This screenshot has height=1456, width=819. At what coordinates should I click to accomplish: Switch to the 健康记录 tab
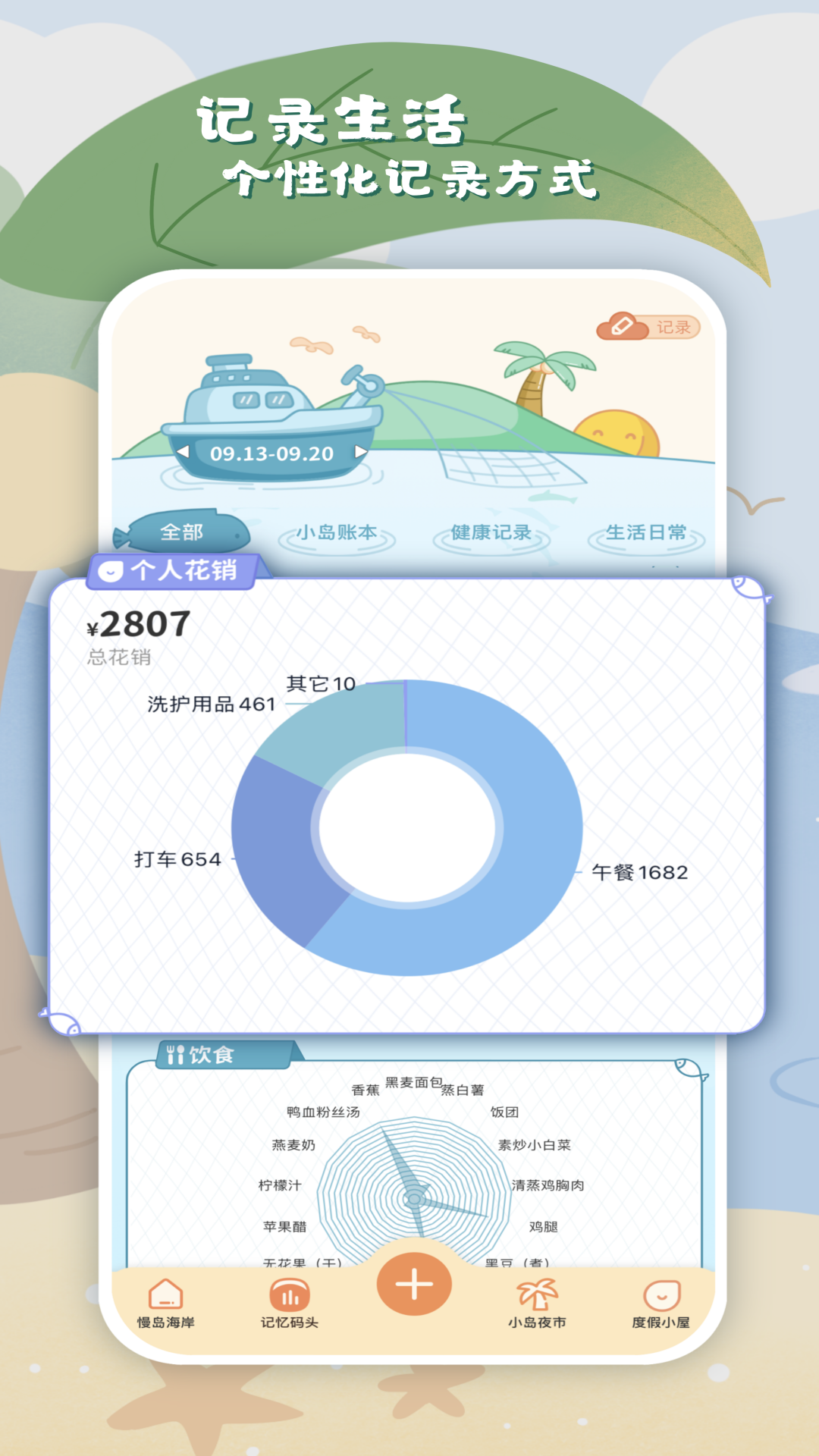[x=491, y=532]
